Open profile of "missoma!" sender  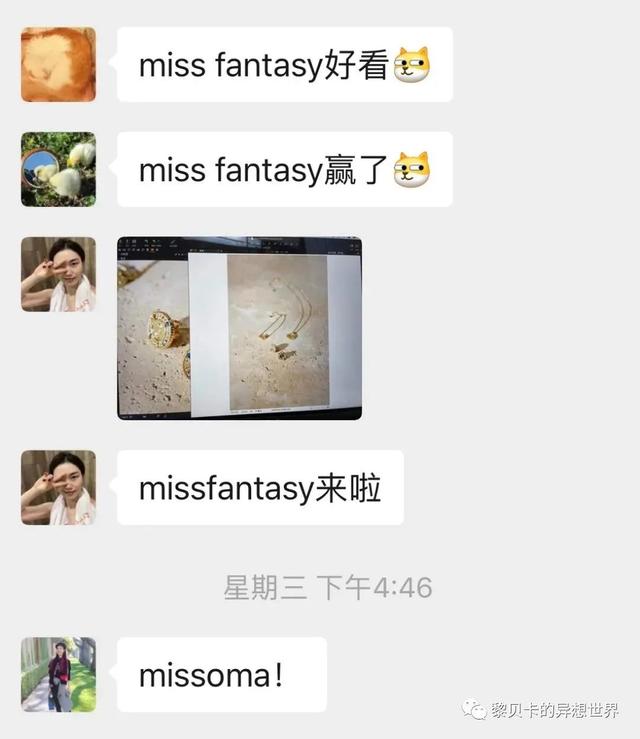(59, 674)
